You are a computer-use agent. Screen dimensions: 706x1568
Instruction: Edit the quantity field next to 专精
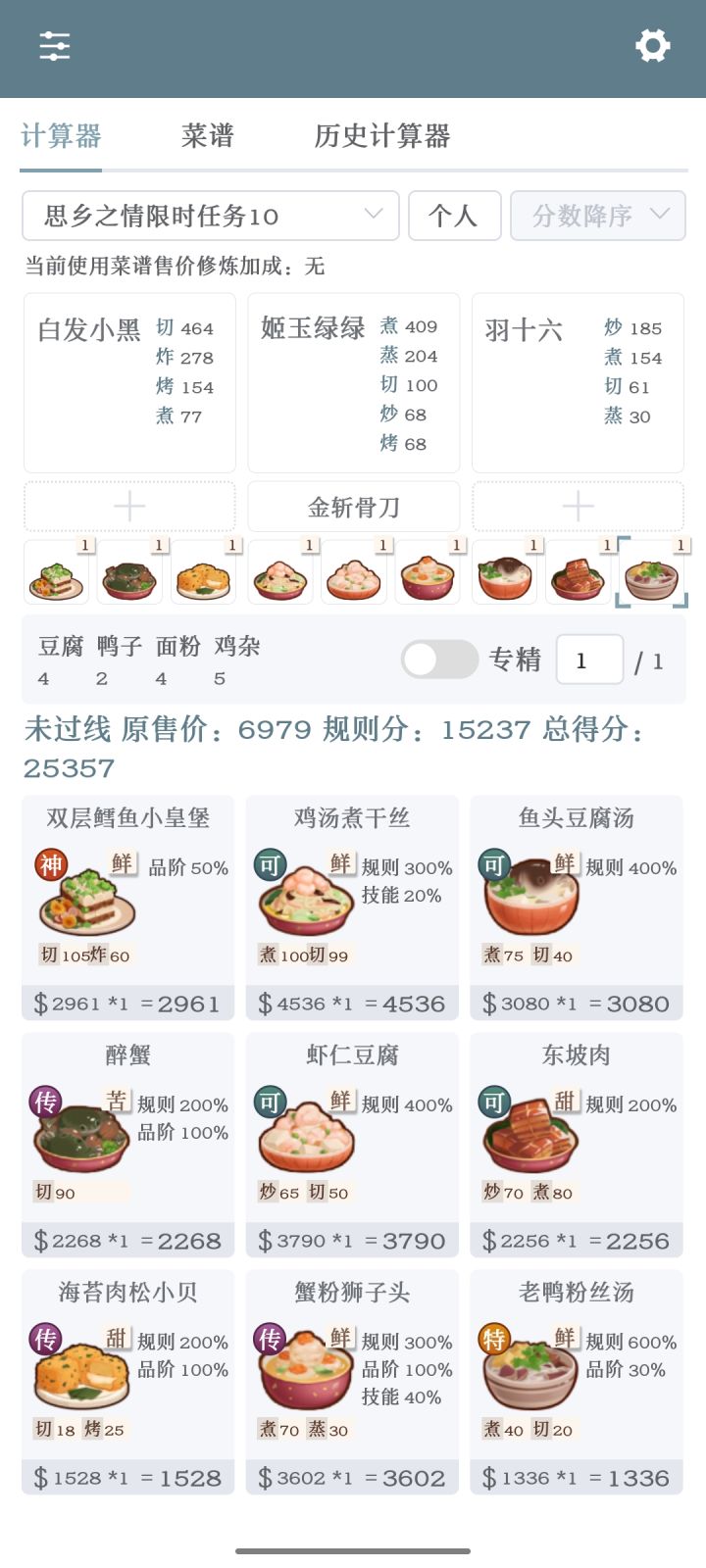pos(589,660)
